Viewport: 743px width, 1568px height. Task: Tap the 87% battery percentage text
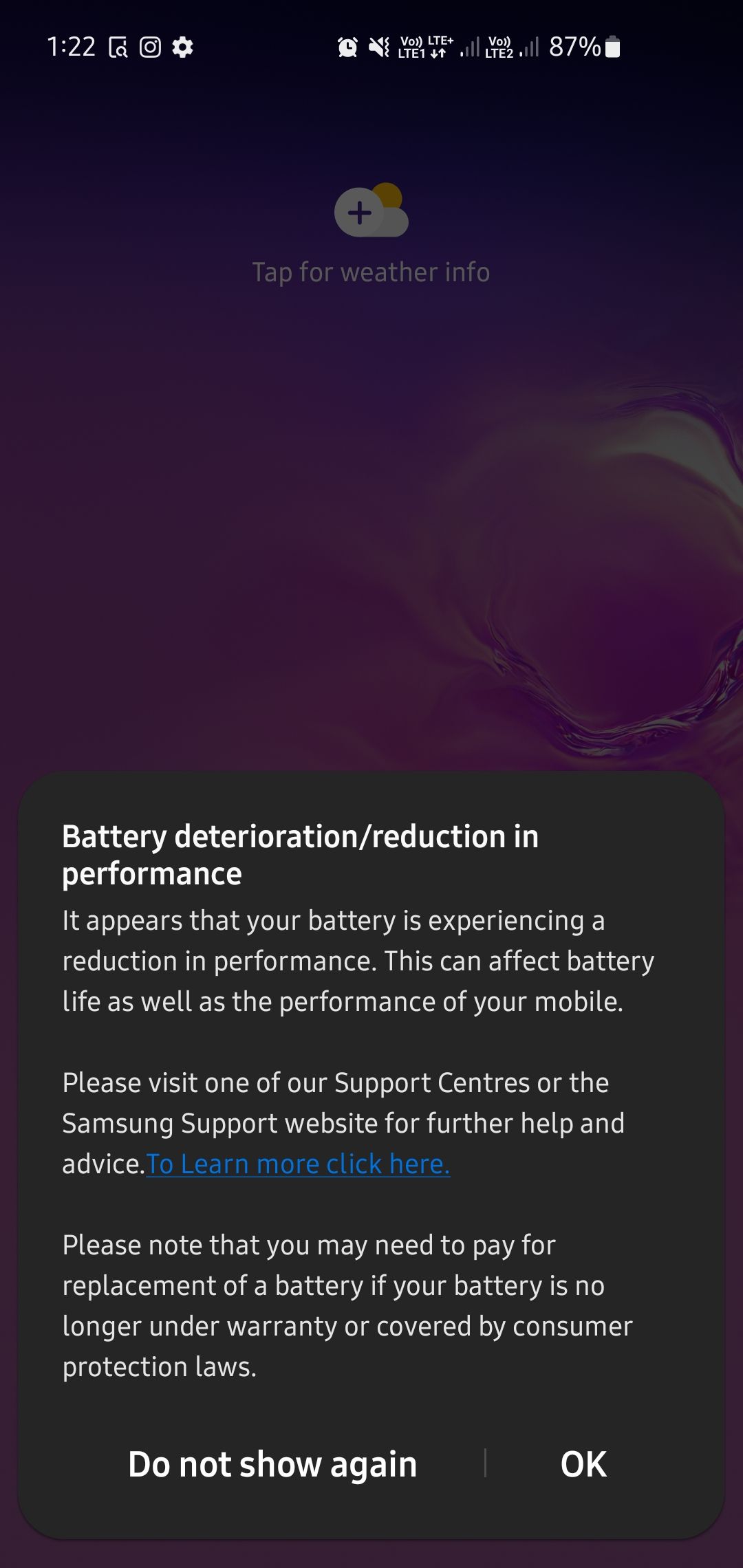pos(574,48)
